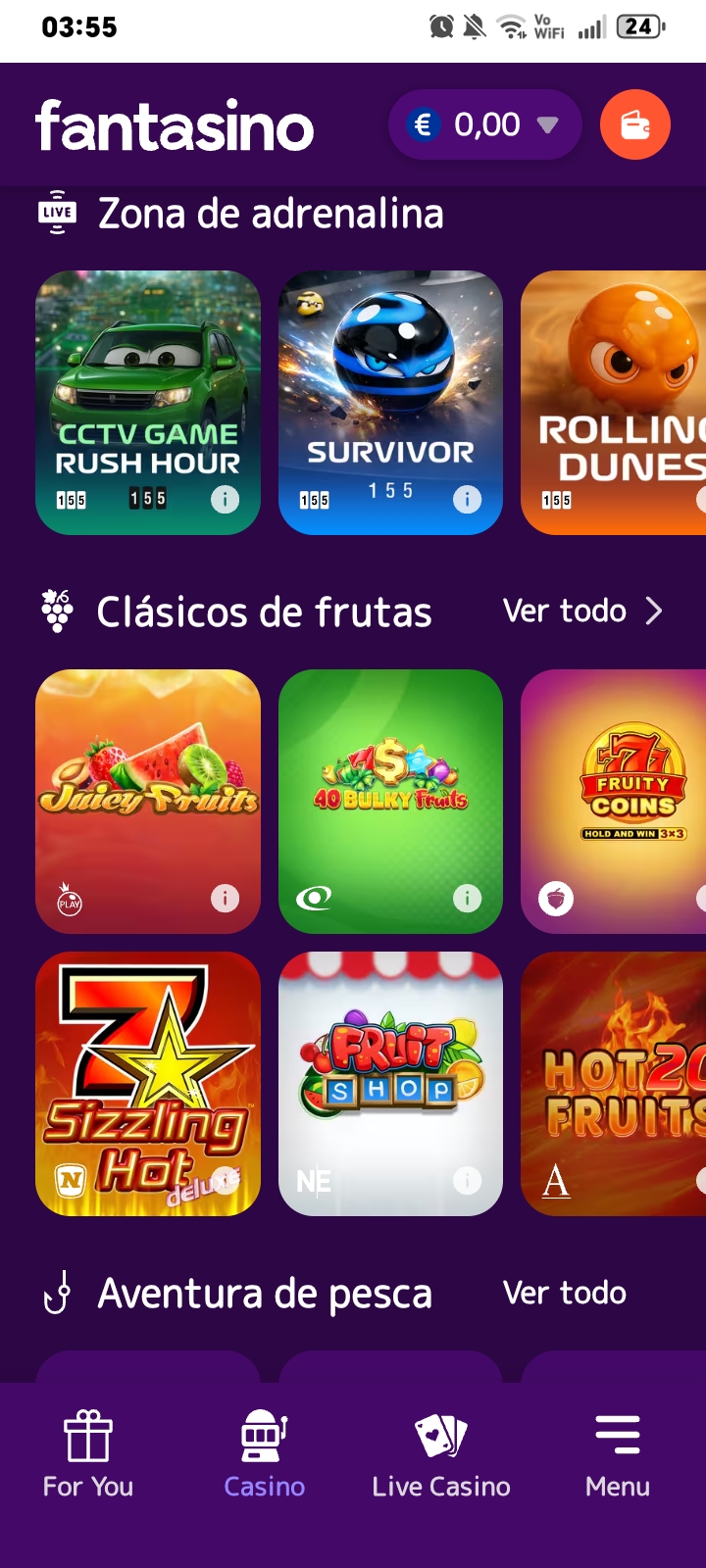Show info for Juicy Fruits
This screenshot has width=706, height=1568.
(225, 898)
